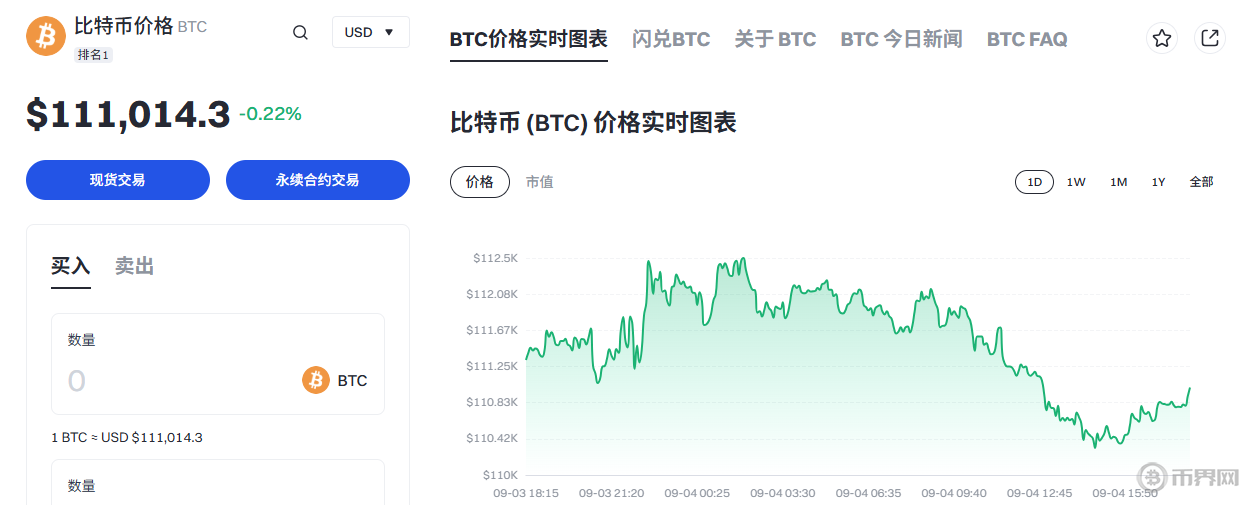Tap the 现货交易 button
The image size is (1250, 505).
118,180
